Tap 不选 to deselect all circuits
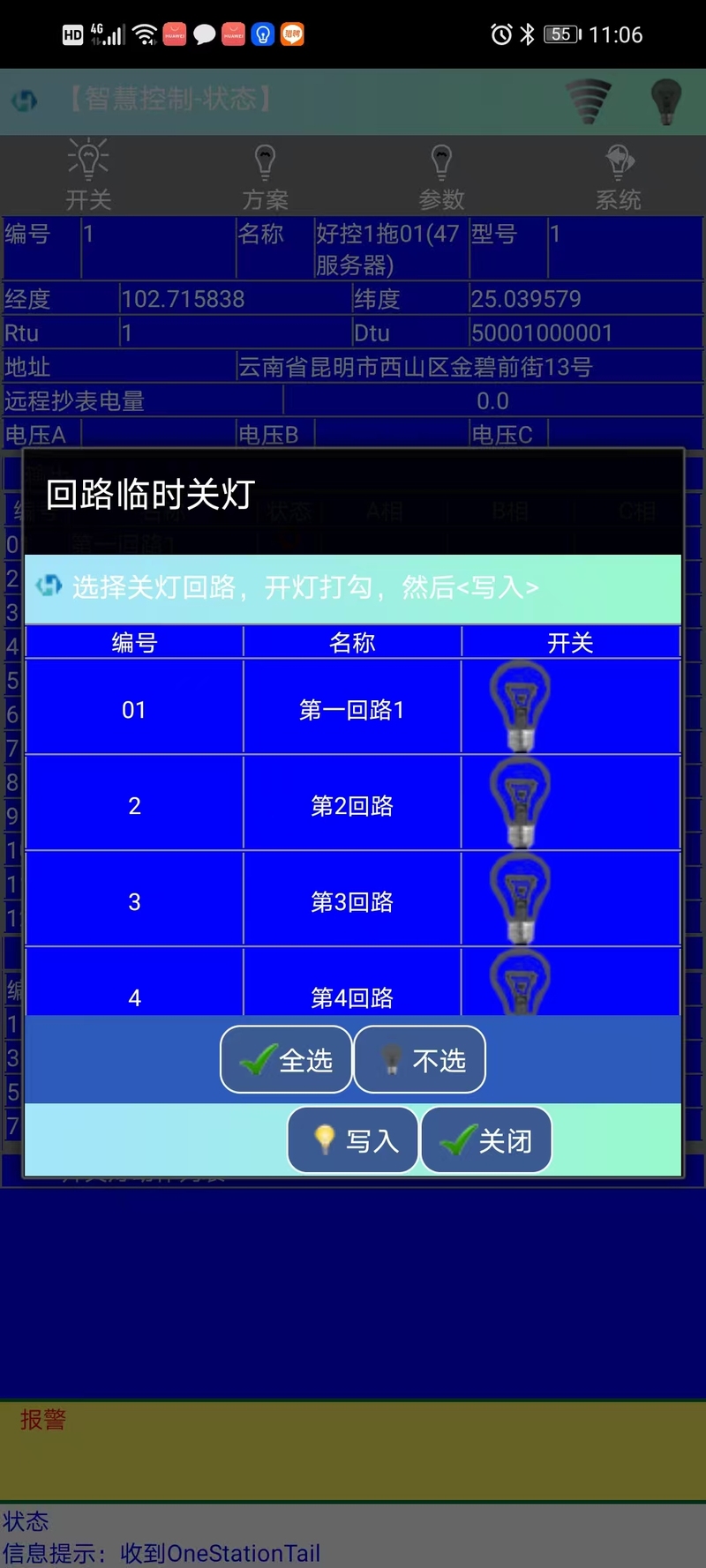This screenshot has height=1568, width=706. (420, 1059)
